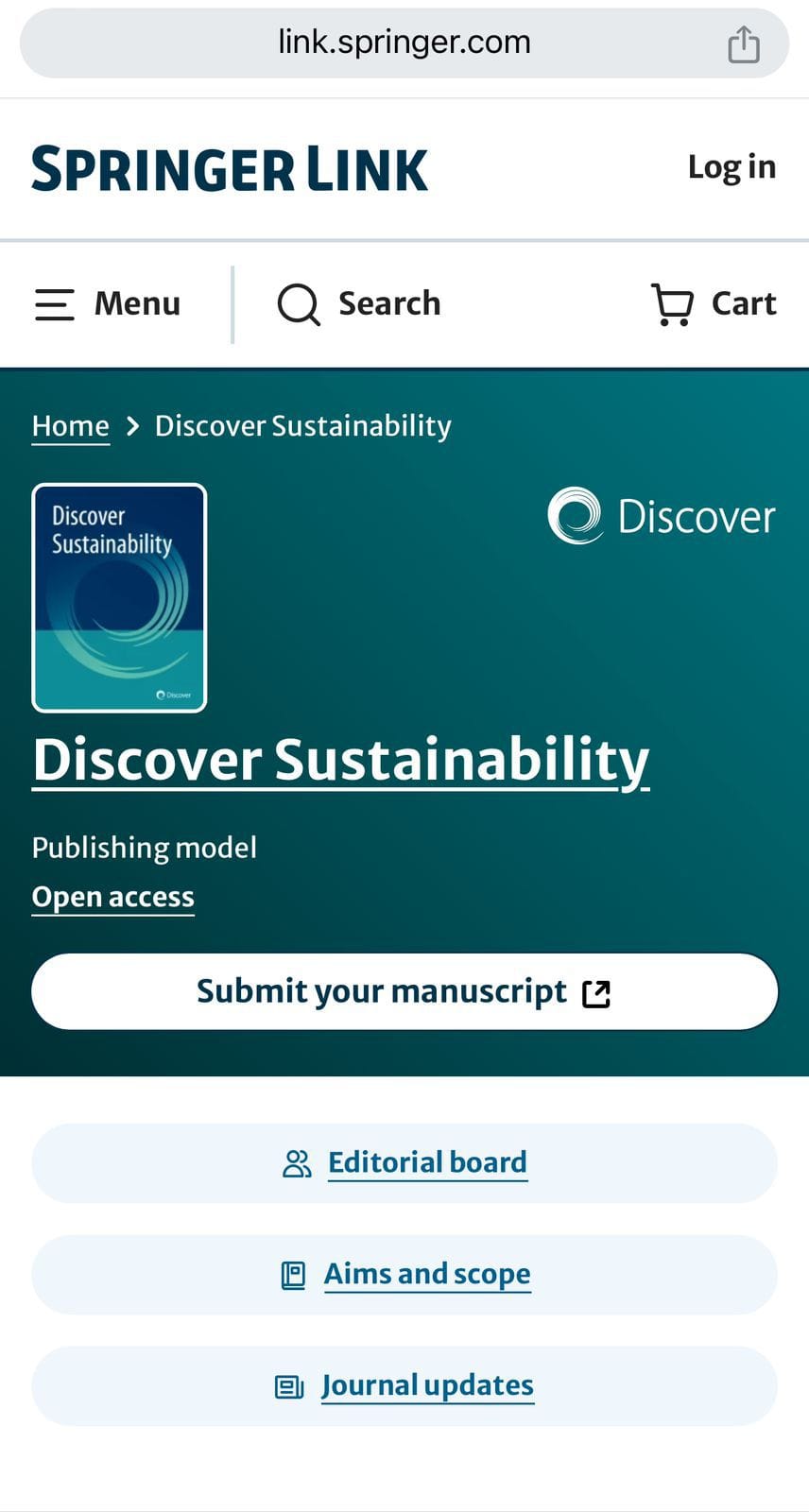The height and width of the screenshot is (1512, 809).
Task: Open the Discover Sustainability cover thumbnail
Action: [119, 597]
